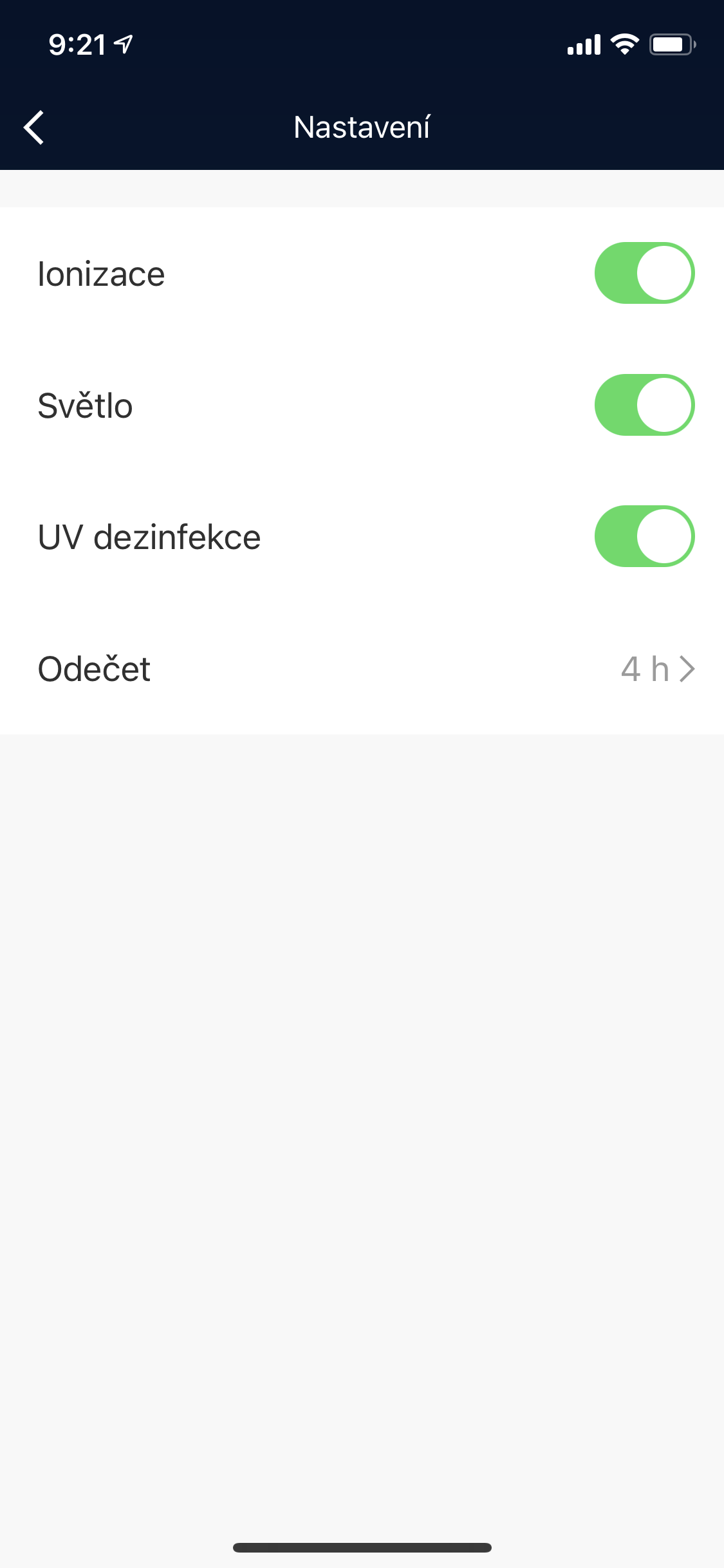Switch off UV dezinfekce

pos(644,536)
